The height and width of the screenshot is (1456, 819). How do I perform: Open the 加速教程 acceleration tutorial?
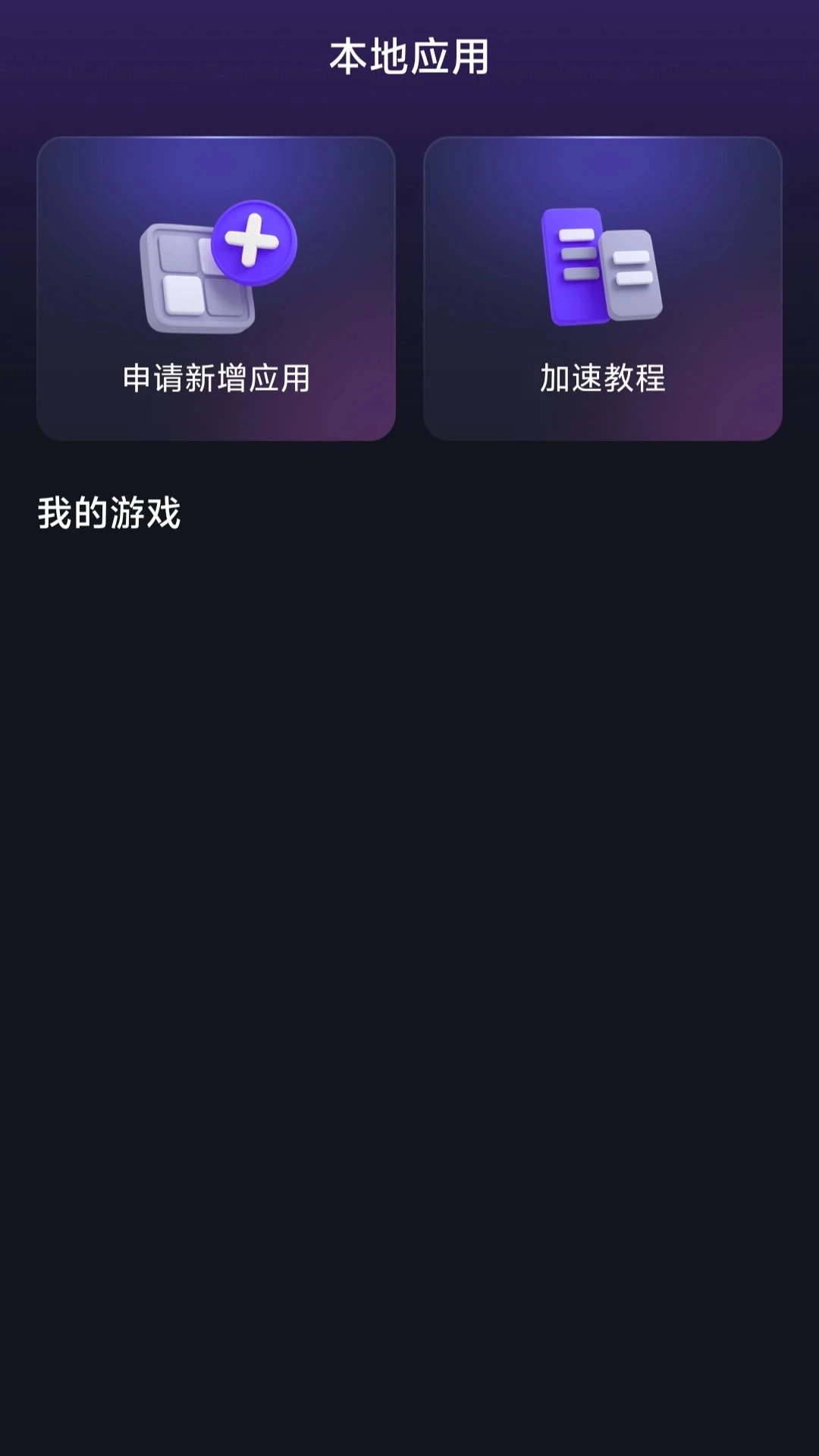coord(603,287)
